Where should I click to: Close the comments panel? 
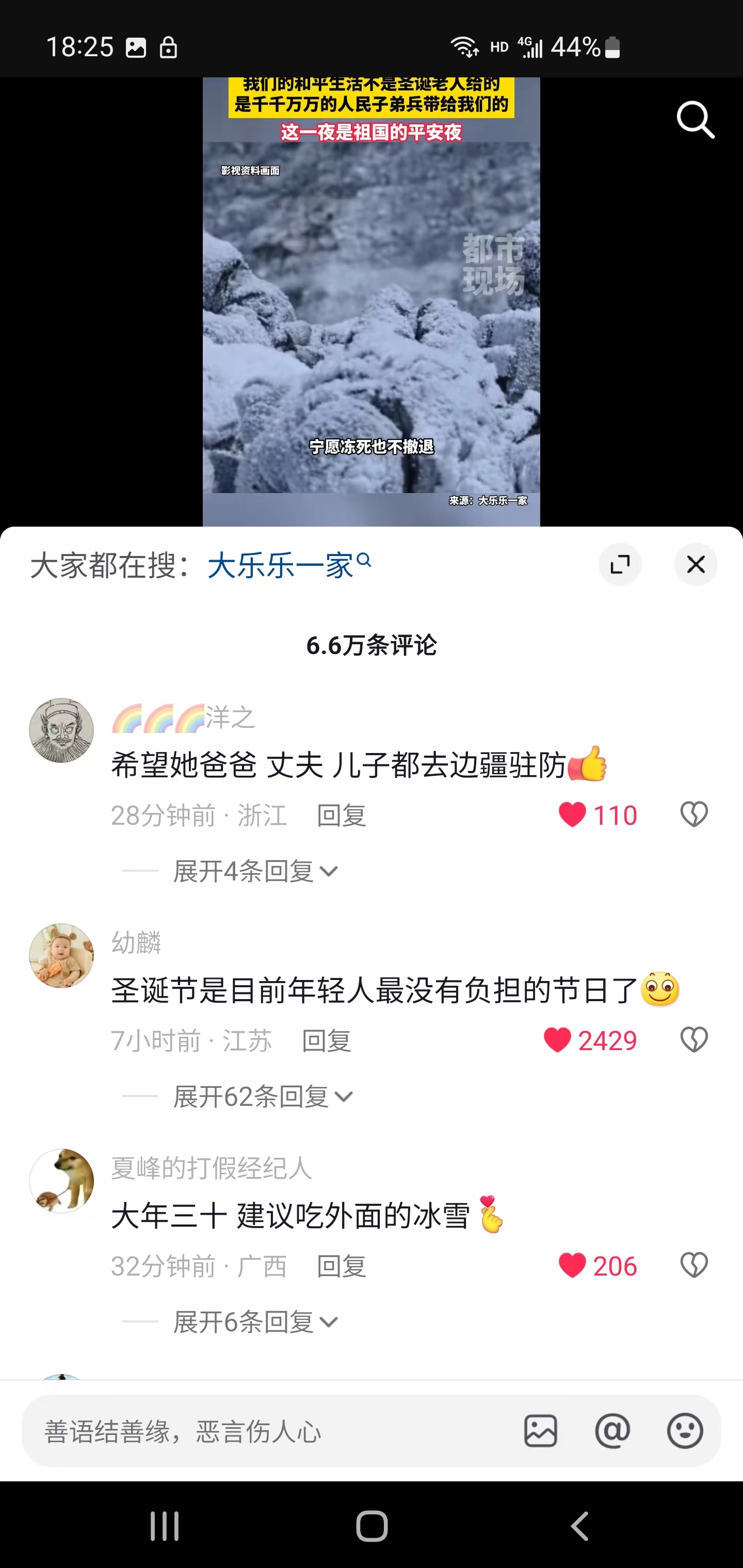696,564
